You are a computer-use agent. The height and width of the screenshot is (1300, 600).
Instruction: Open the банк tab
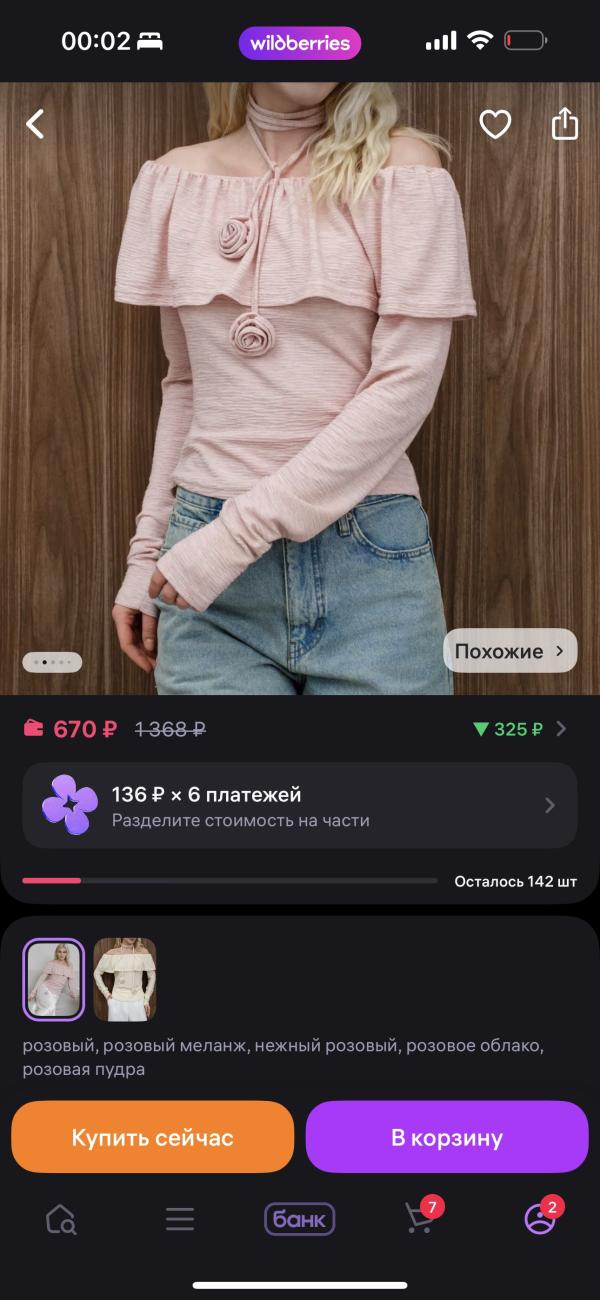point(299,1219)
